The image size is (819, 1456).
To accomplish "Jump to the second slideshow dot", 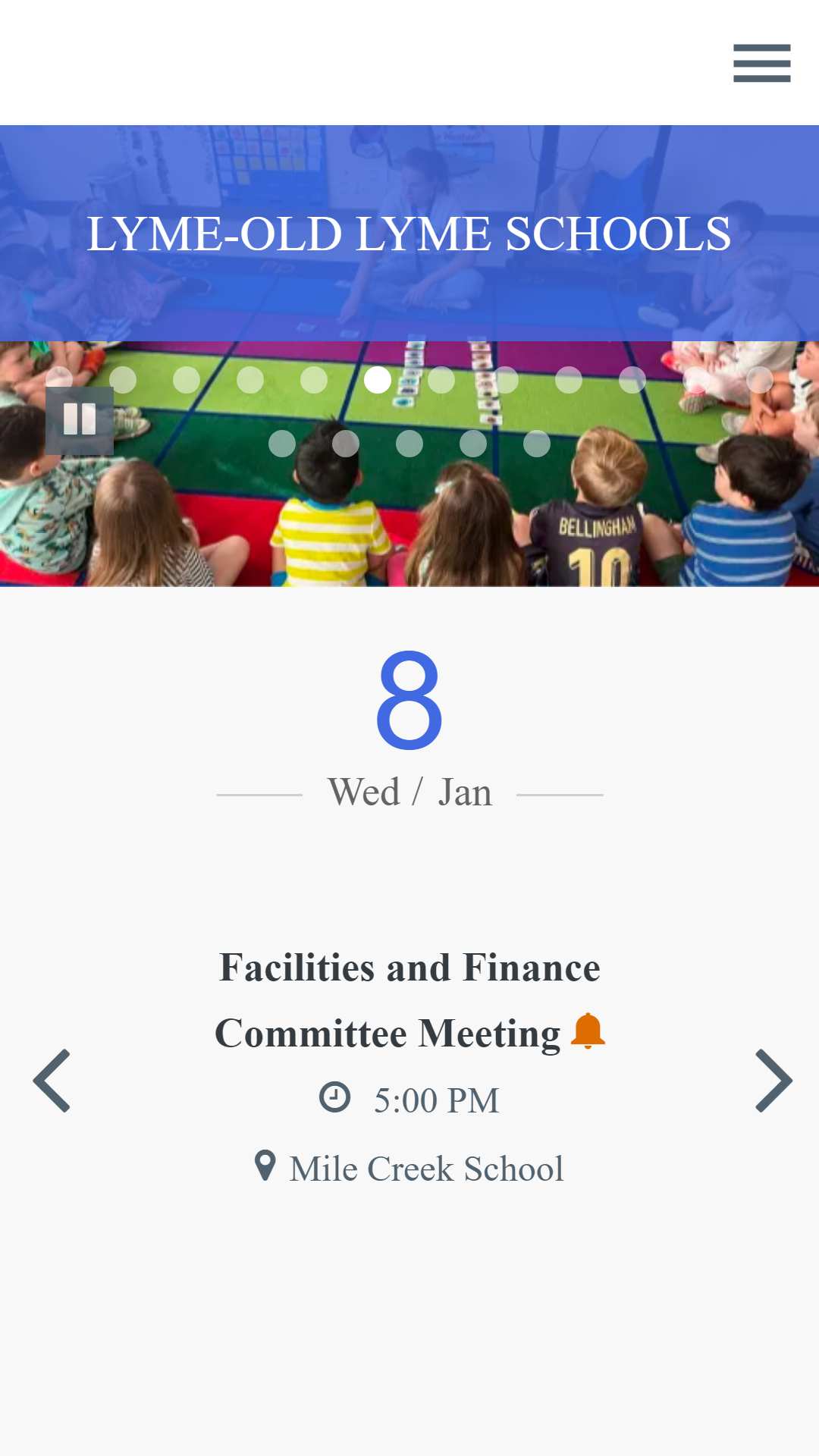I will (123, 380).
